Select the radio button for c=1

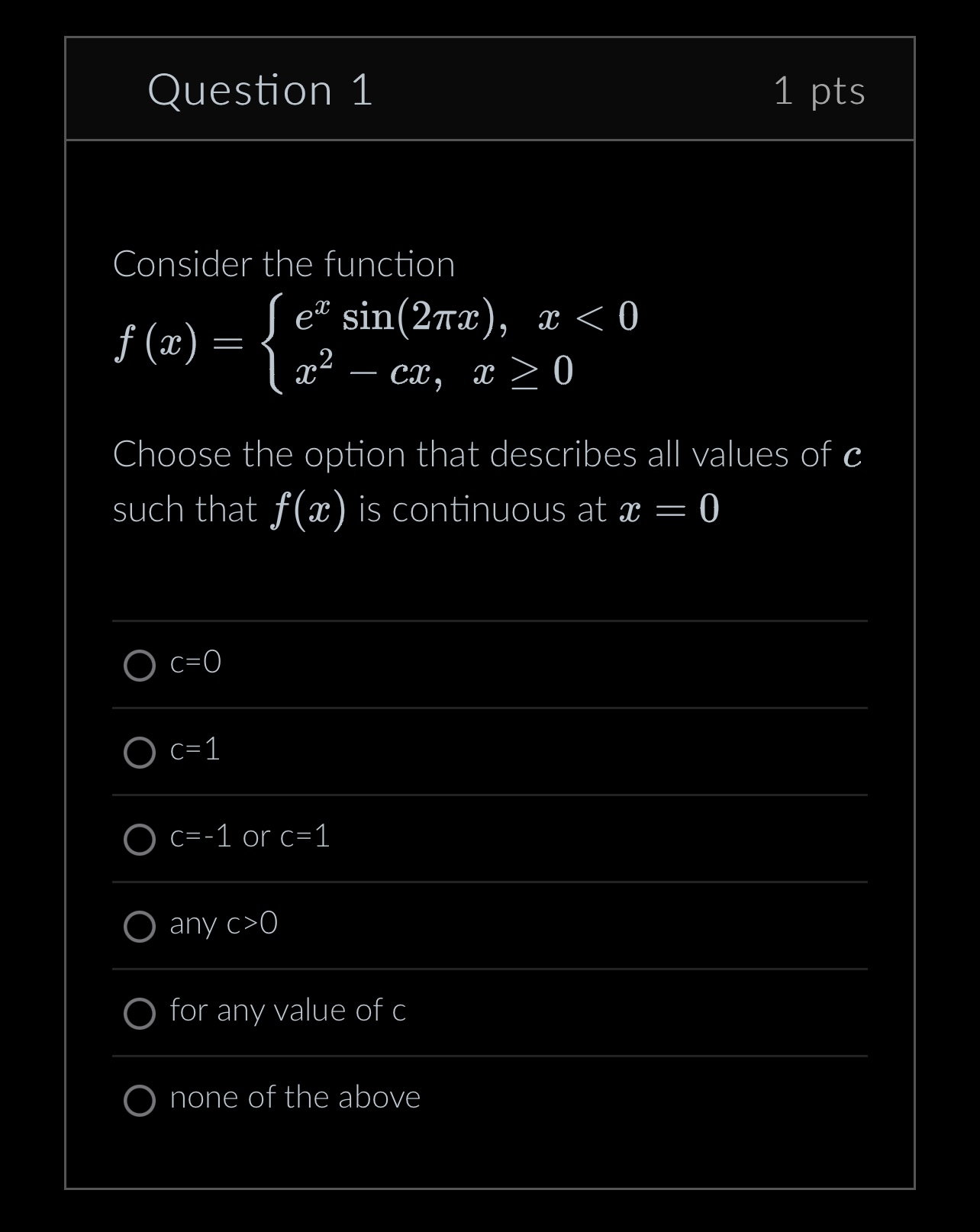[x=140, y=752]
